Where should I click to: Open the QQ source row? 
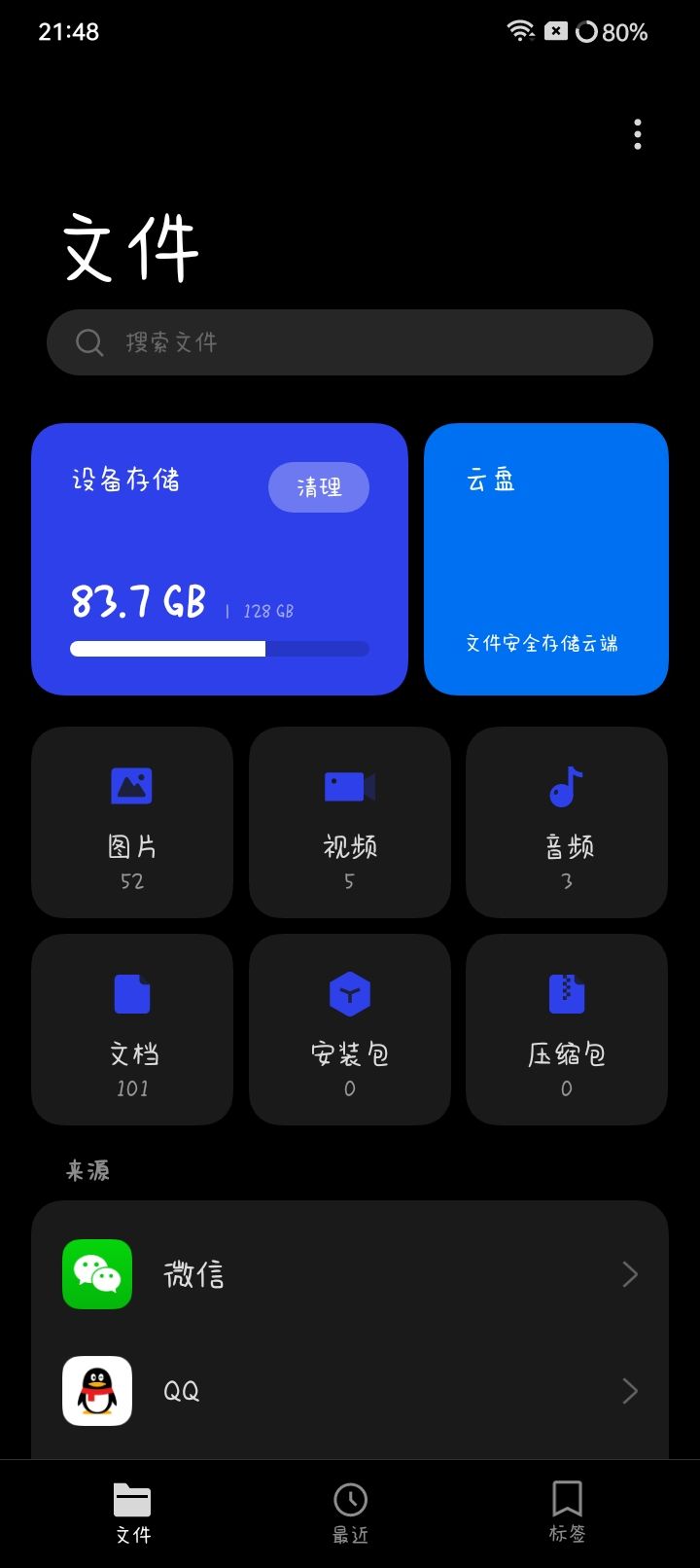pos(350,1391)
